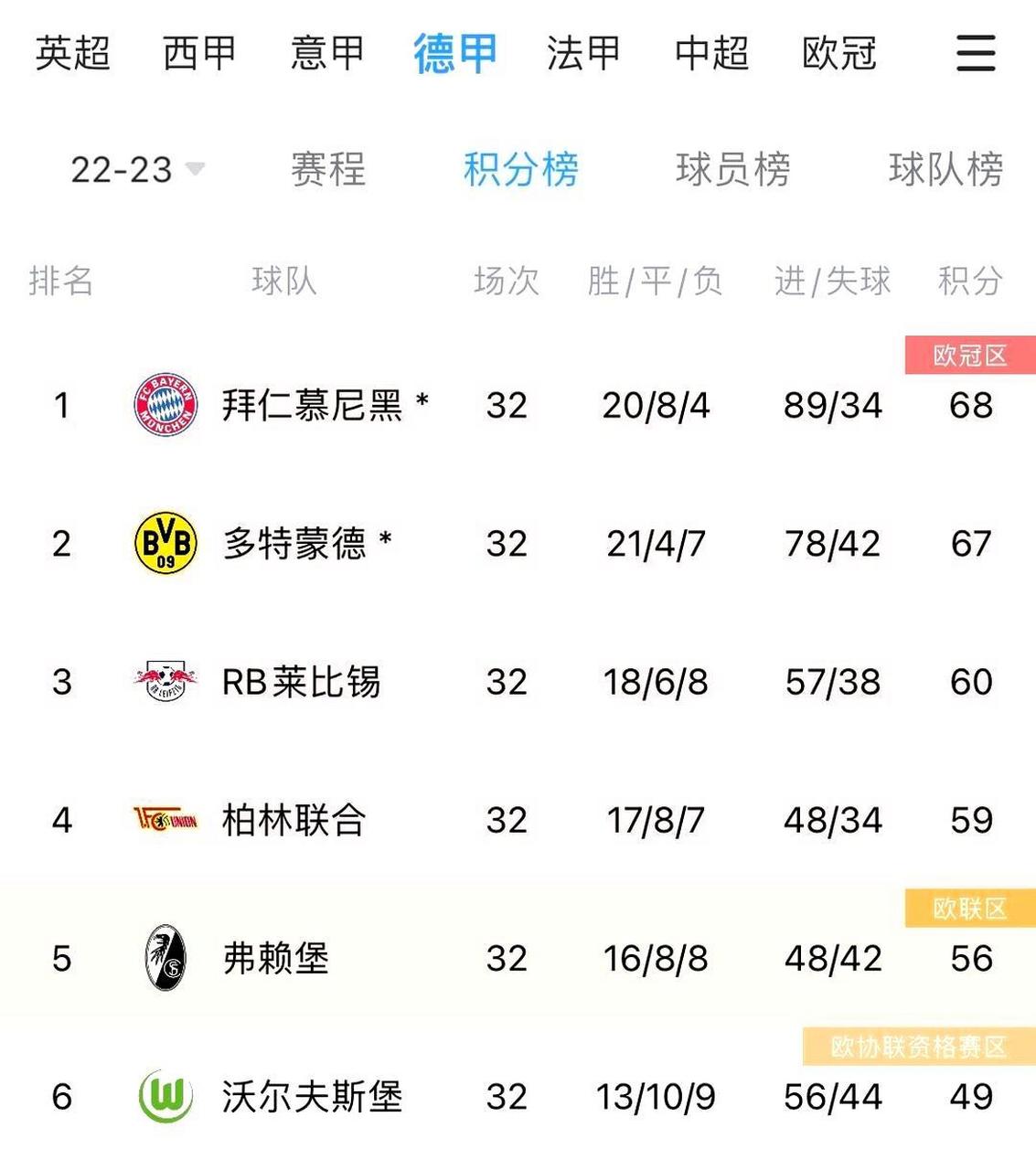Open the 球员榜 player rankings tab
The height and width of the screenshot is (1170, 1036).
click(x=733, y=169)
